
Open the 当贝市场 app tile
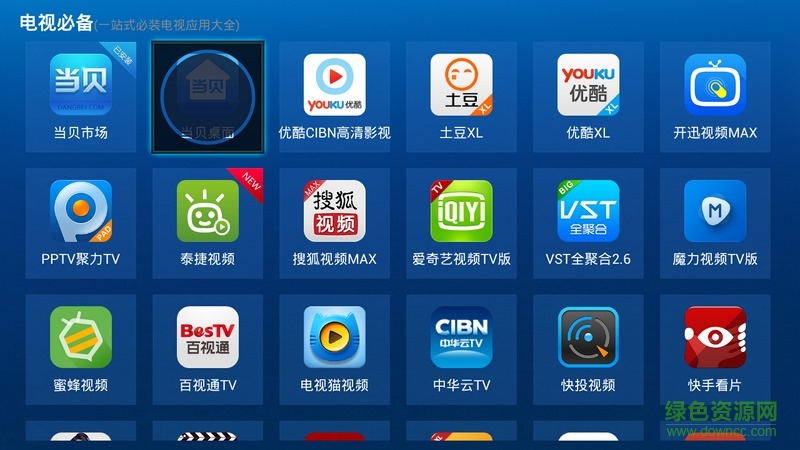(x=81, y=97)
